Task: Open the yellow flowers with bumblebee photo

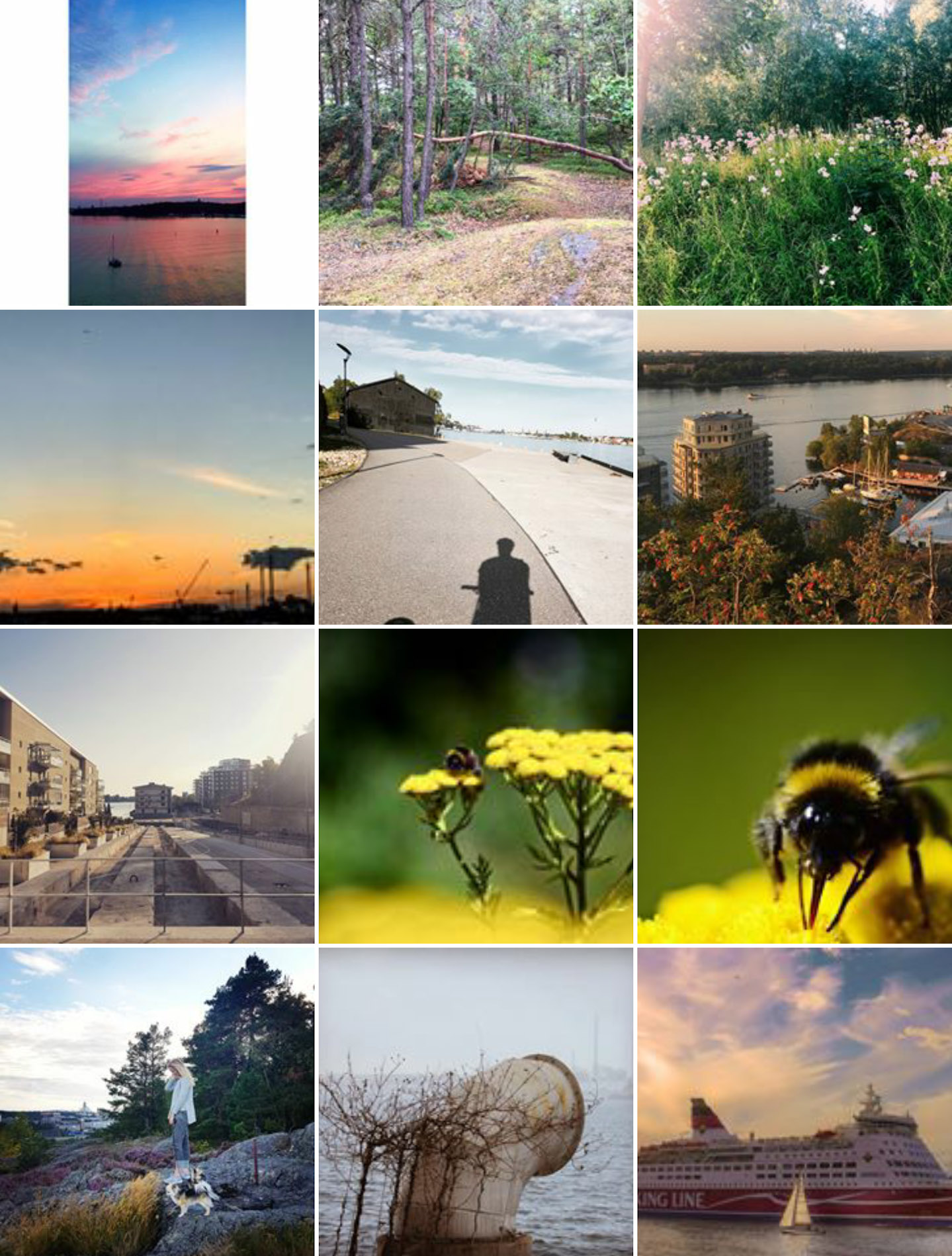Action: [476, 785]
